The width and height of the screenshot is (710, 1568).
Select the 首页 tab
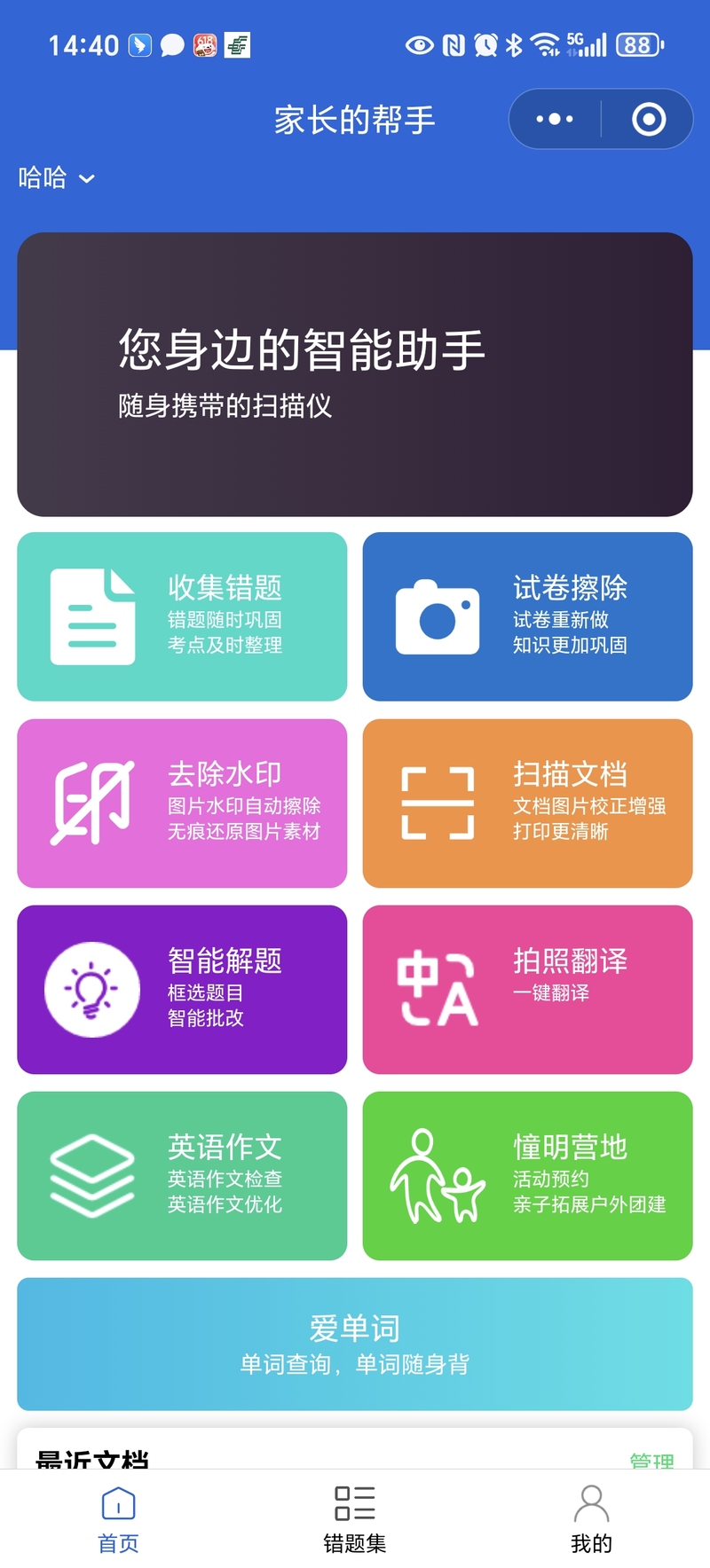pos(118,1519)
